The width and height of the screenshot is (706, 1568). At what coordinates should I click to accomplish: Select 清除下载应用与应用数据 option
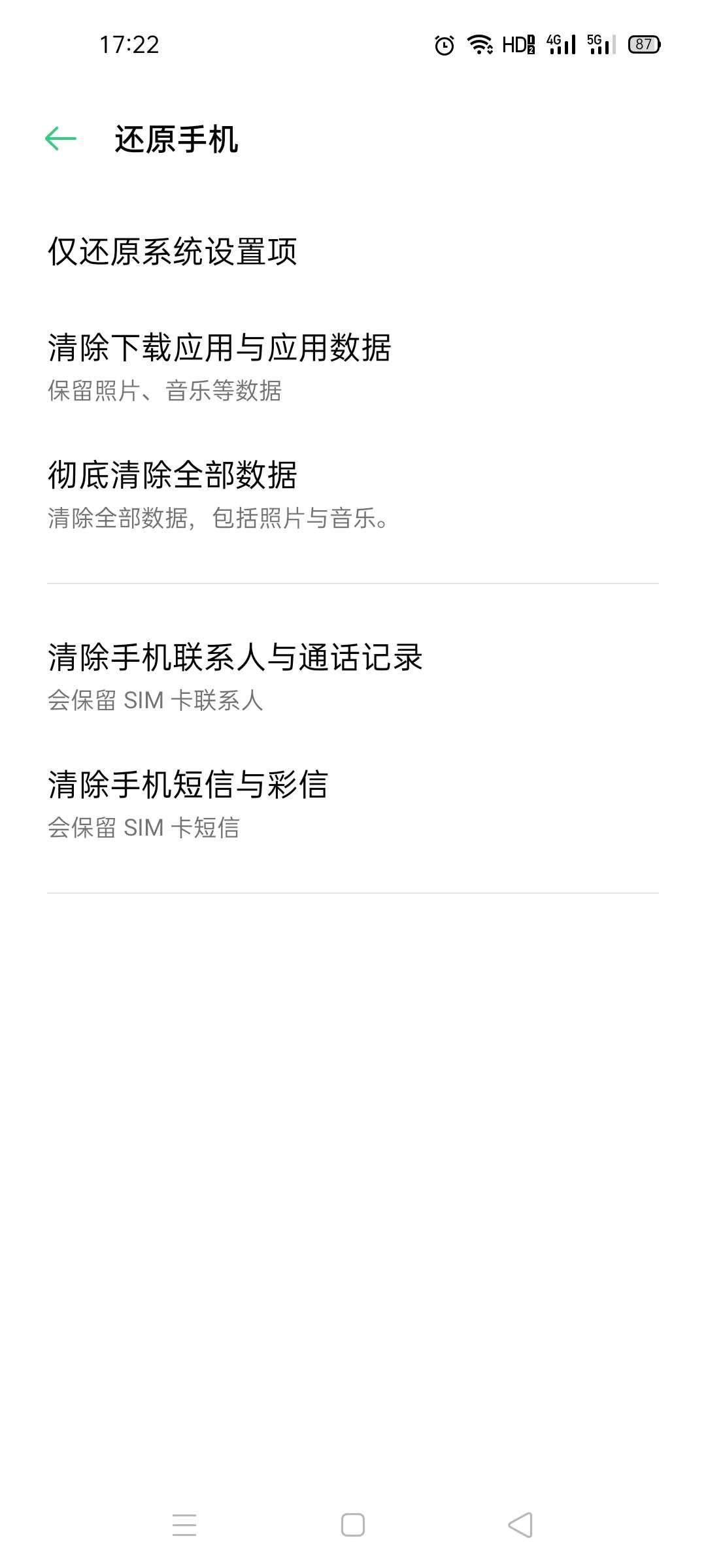[219, 351]
